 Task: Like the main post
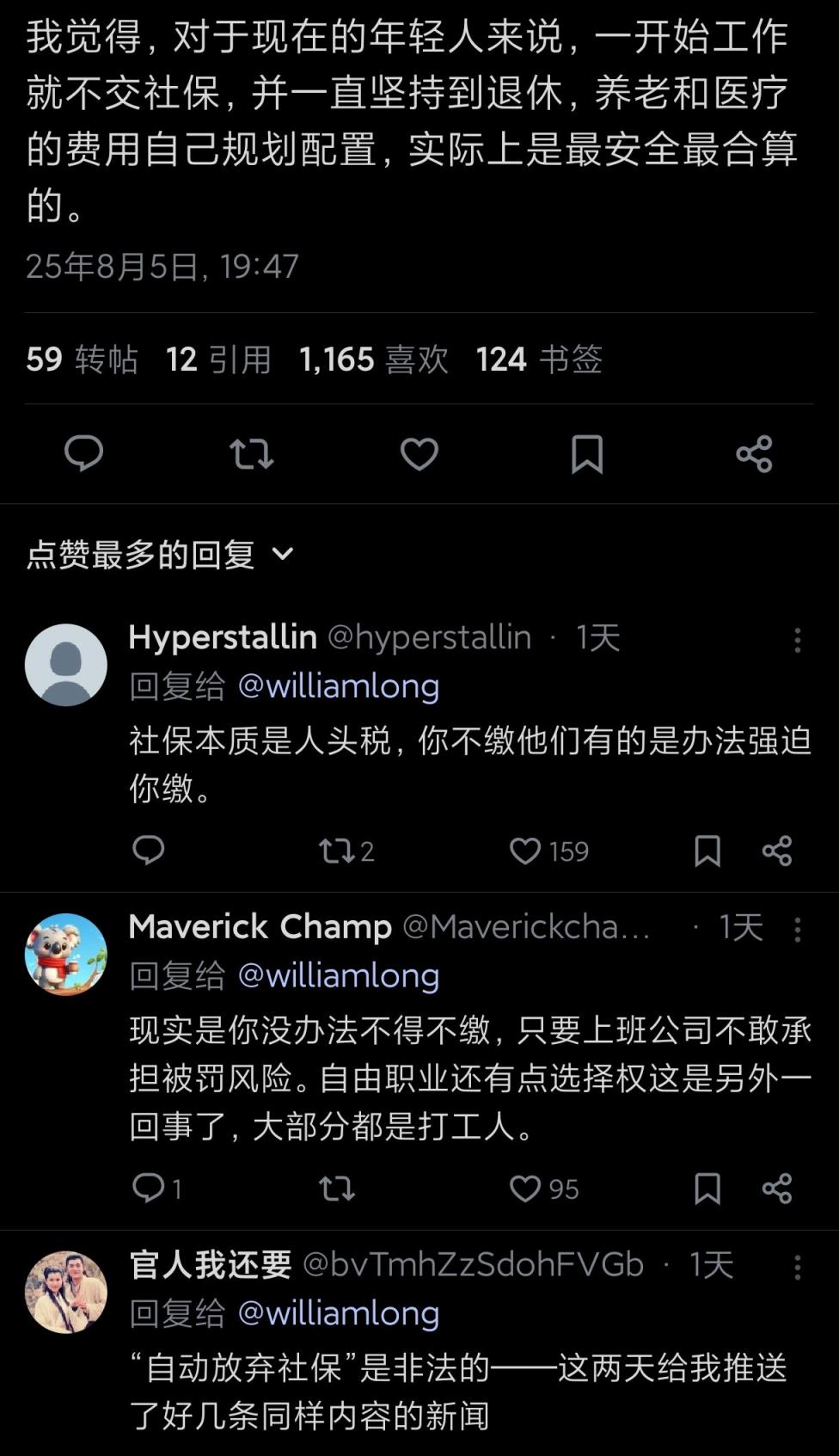click(x=419, y=453)
